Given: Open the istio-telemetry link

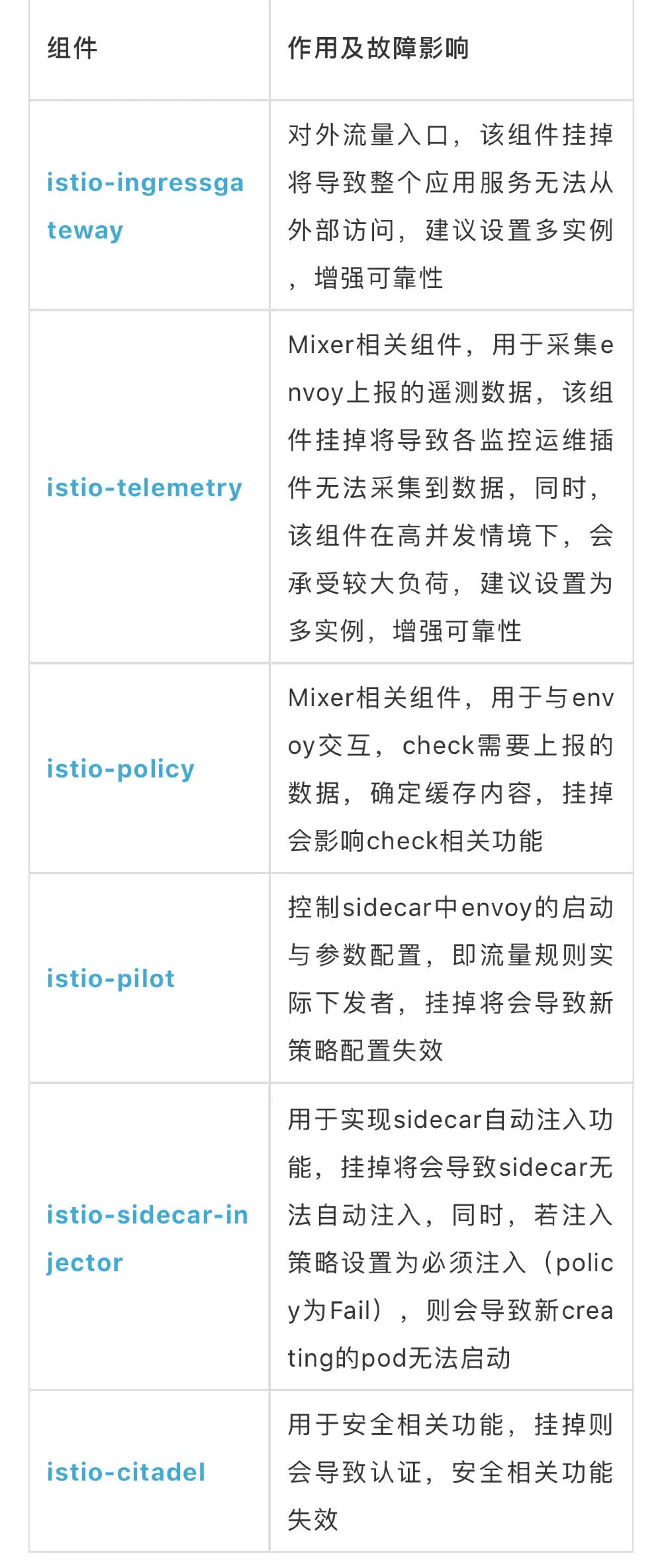Looking at the screenshot, I should coord(144,488).
